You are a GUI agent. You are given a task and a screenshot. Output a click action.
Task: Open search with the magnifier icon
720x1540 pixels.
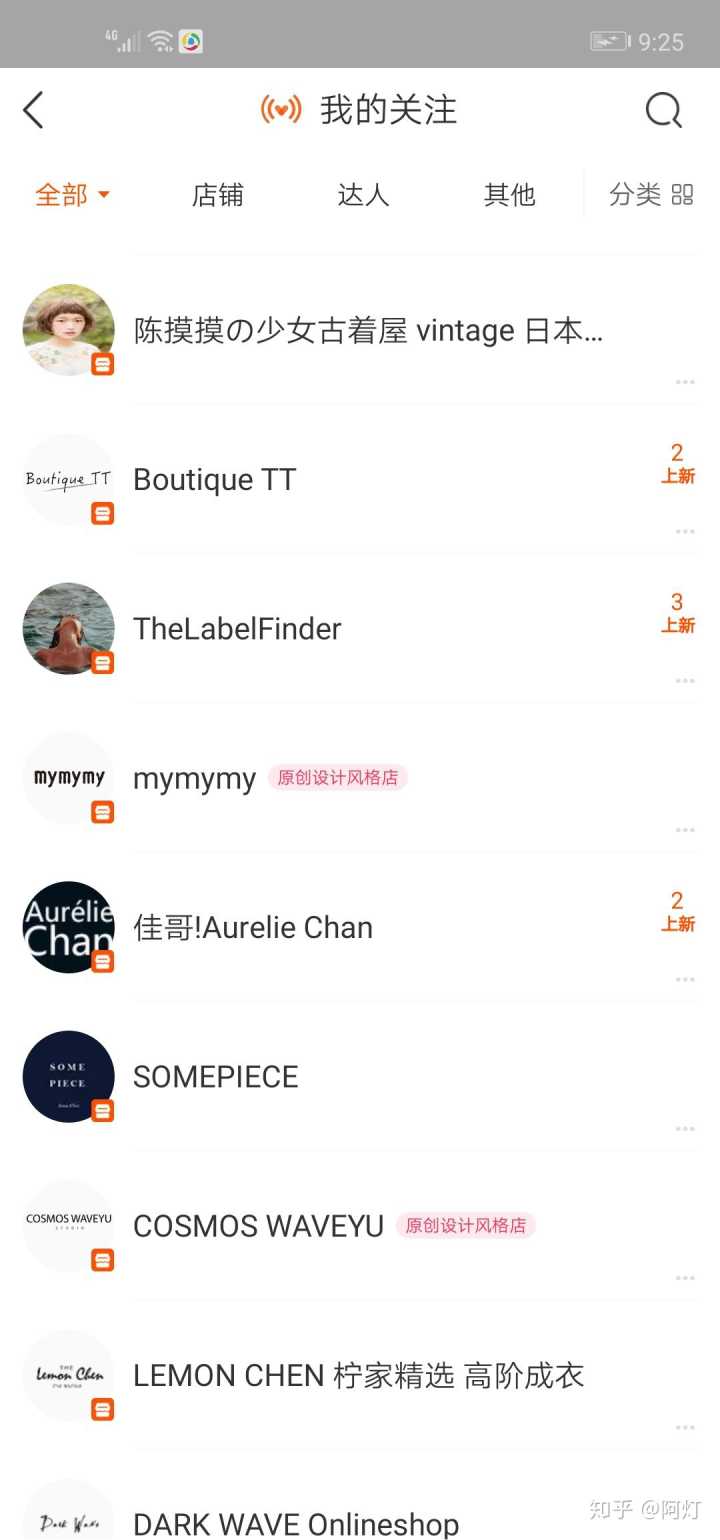(663, 110)
